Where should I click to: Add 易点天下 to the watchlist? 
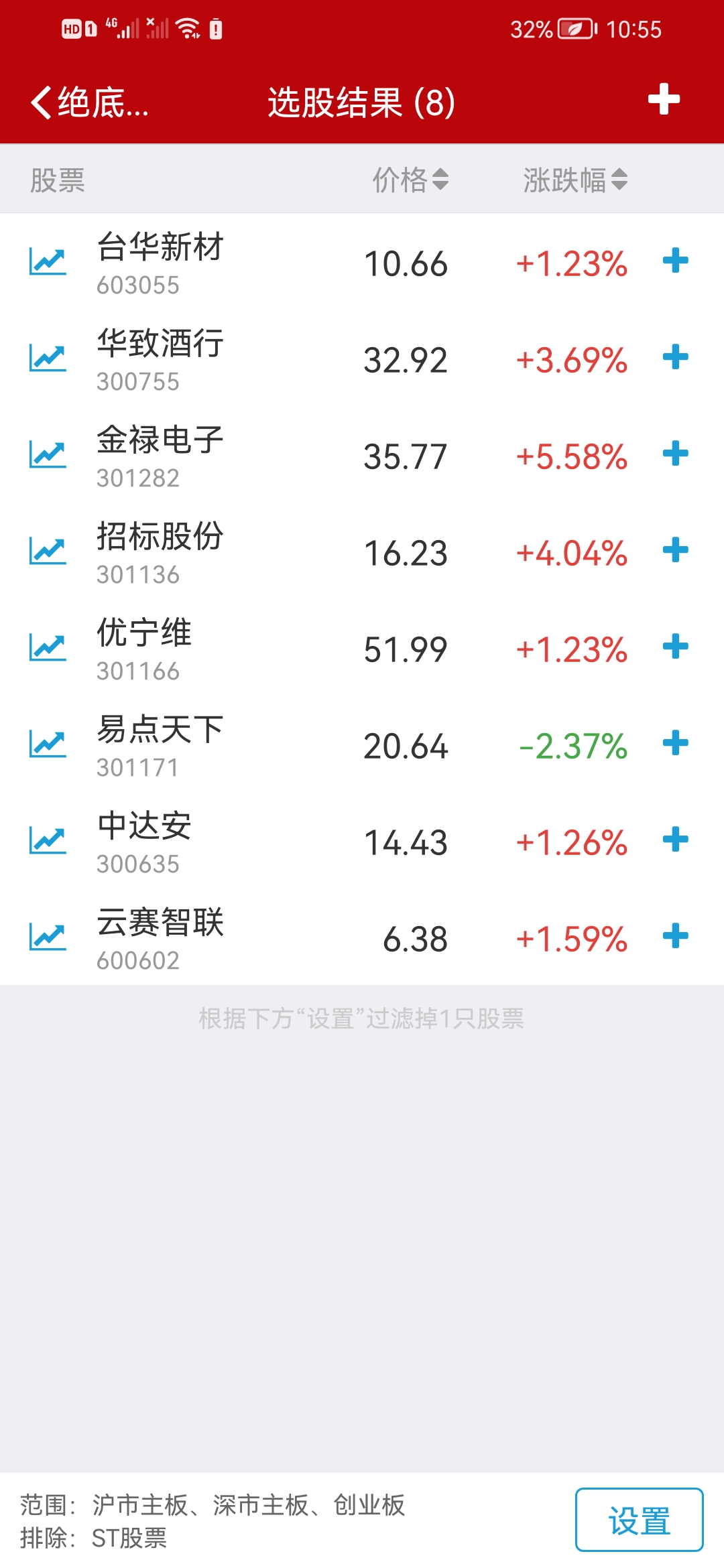[x=675, y=743]
